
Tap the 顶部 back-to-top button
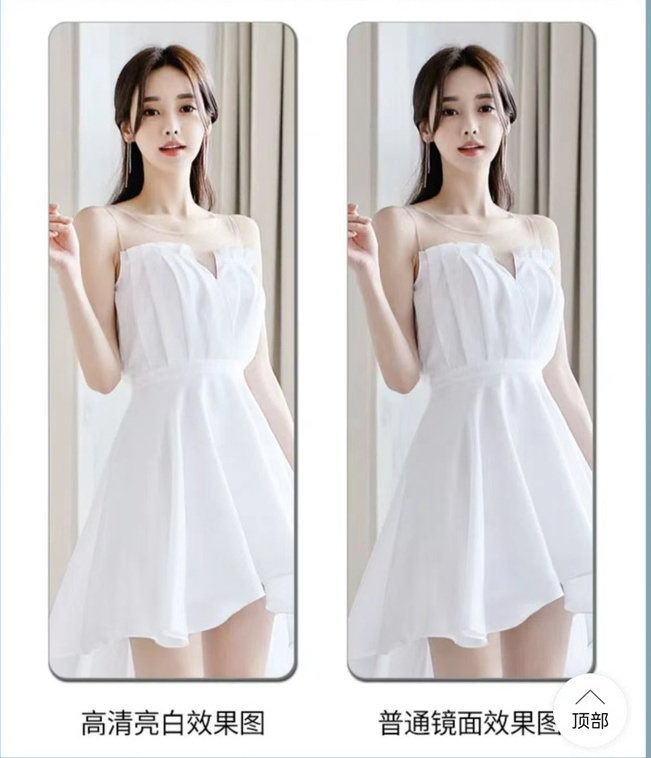(590, 710)
